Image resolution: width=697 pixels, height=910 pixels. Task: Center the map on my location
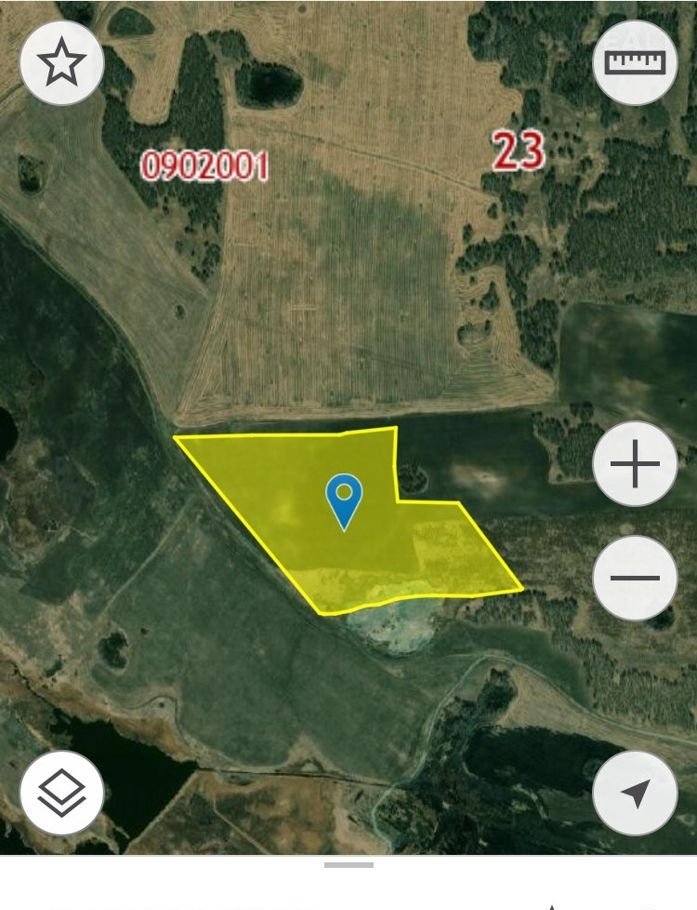[x=635, y=792]
